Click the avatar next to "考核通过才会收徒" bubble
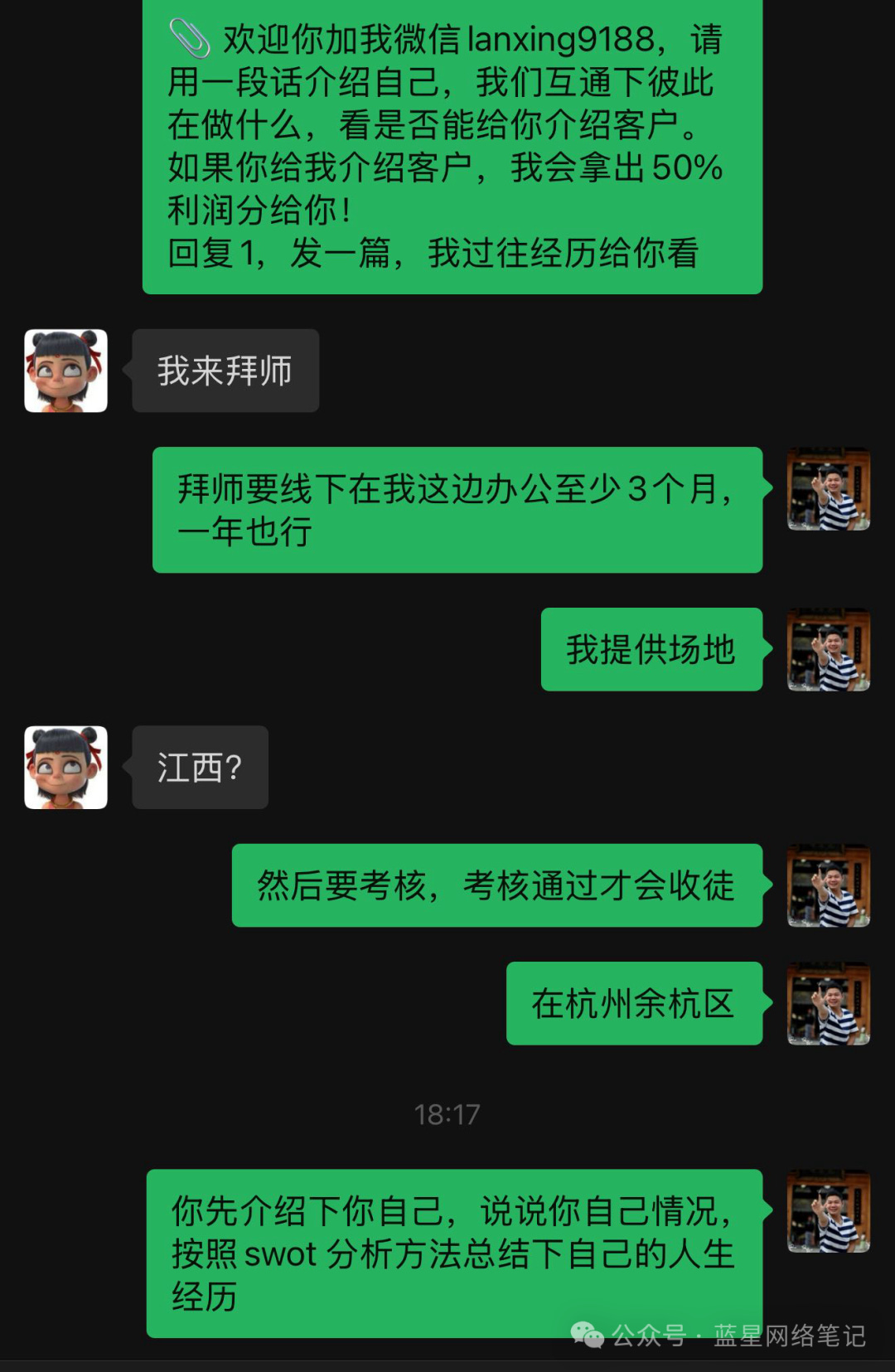This screenshot has width=895, height=1372. click(828, 886)
